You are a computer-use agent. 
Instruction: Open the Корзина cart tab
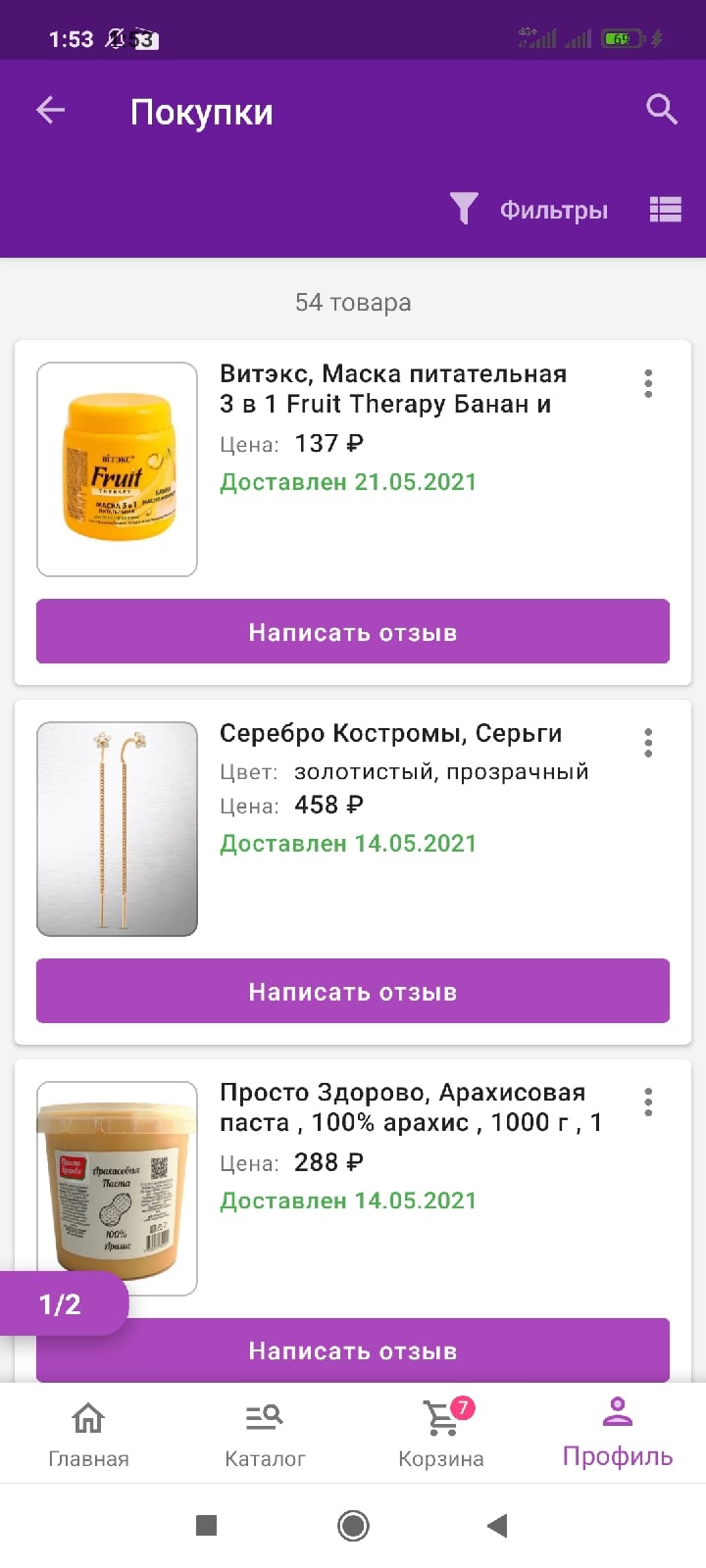click(441, 1435)
